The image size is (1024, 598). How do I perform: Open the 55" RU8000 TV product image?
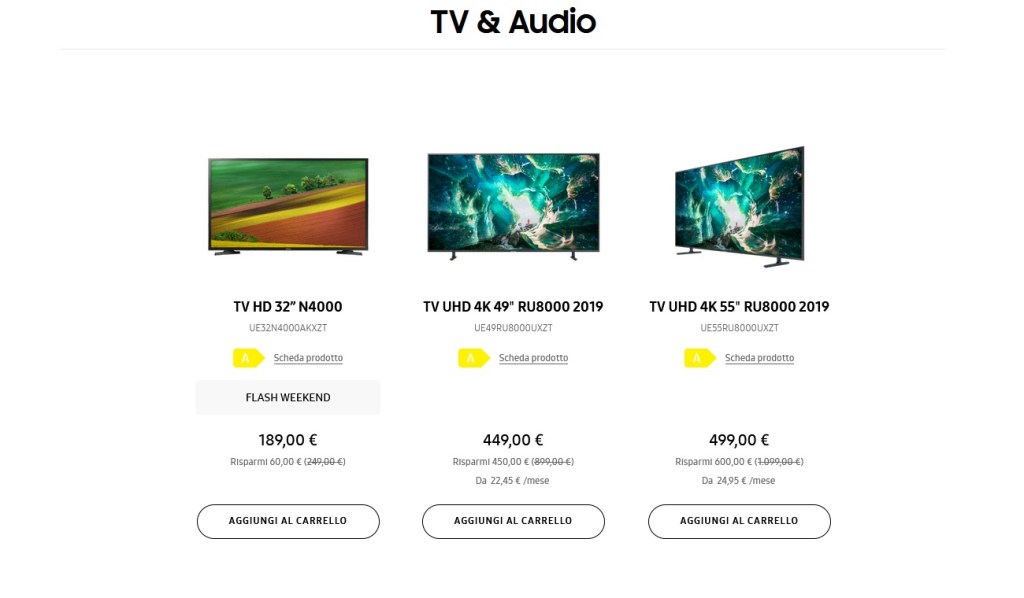click(x=739, y=205)
